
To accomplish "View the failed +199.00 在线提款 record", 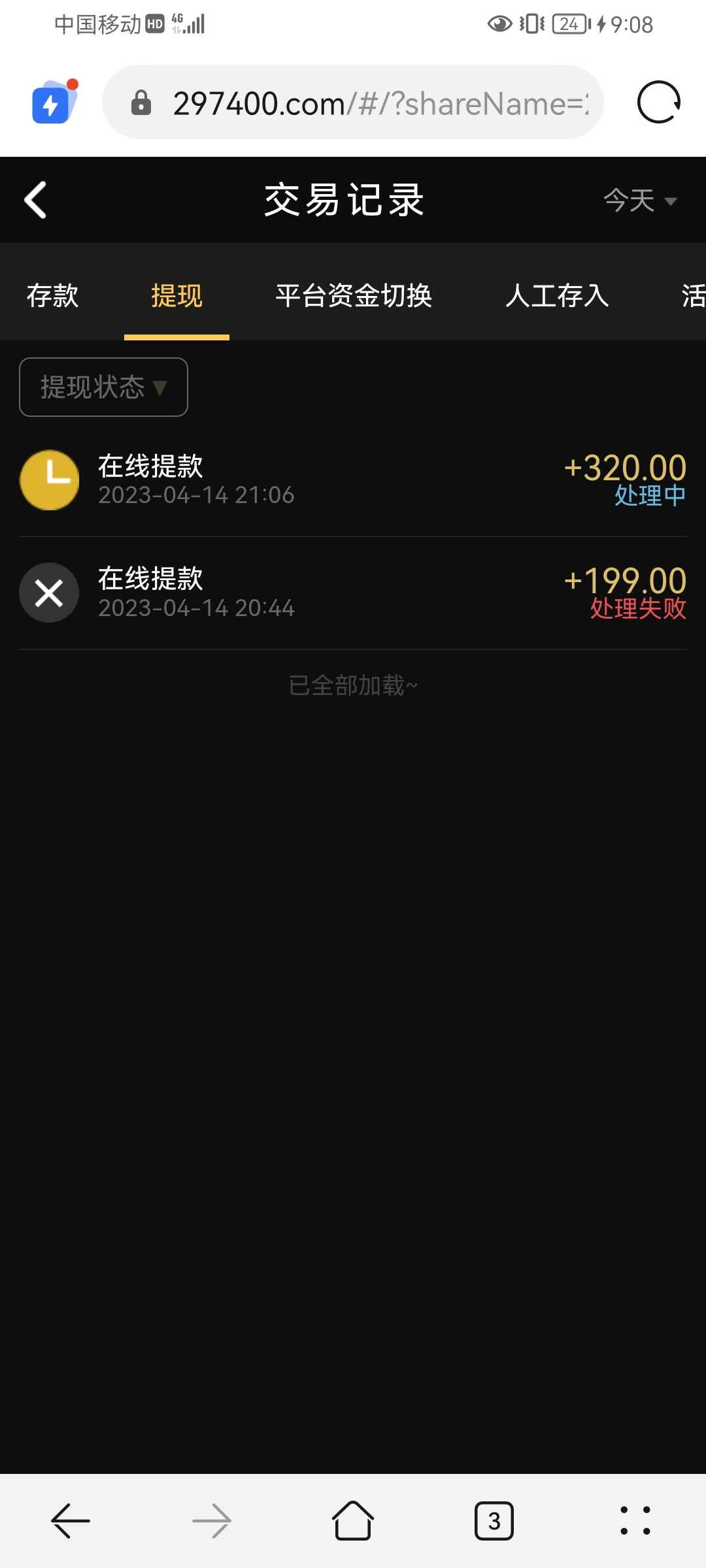I will (x=353, y=593).
